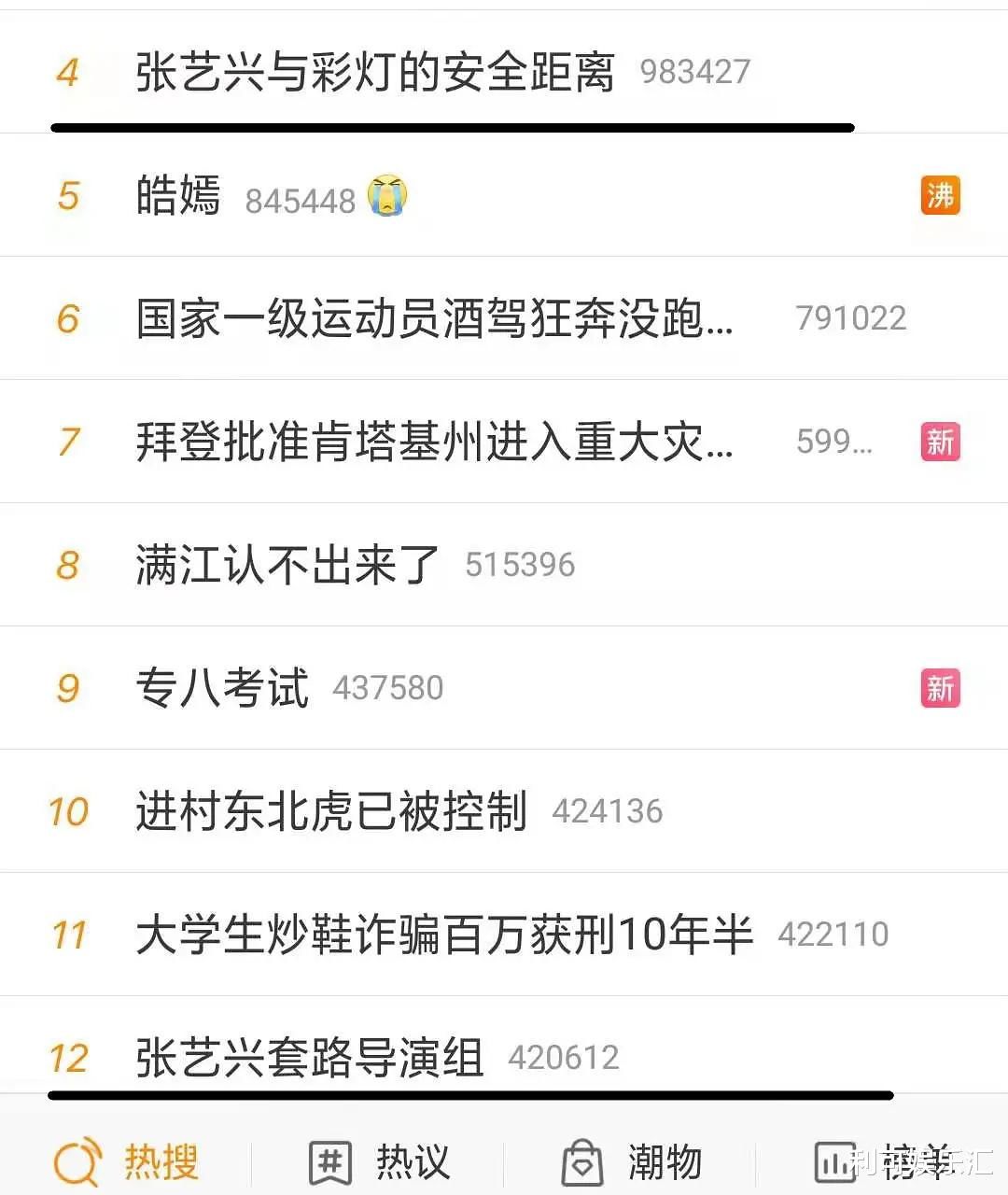Tap the 榜单 bar chart icon
Image resolution: width=1008 pixels, height=1195 pixels.
(835, 1160)
